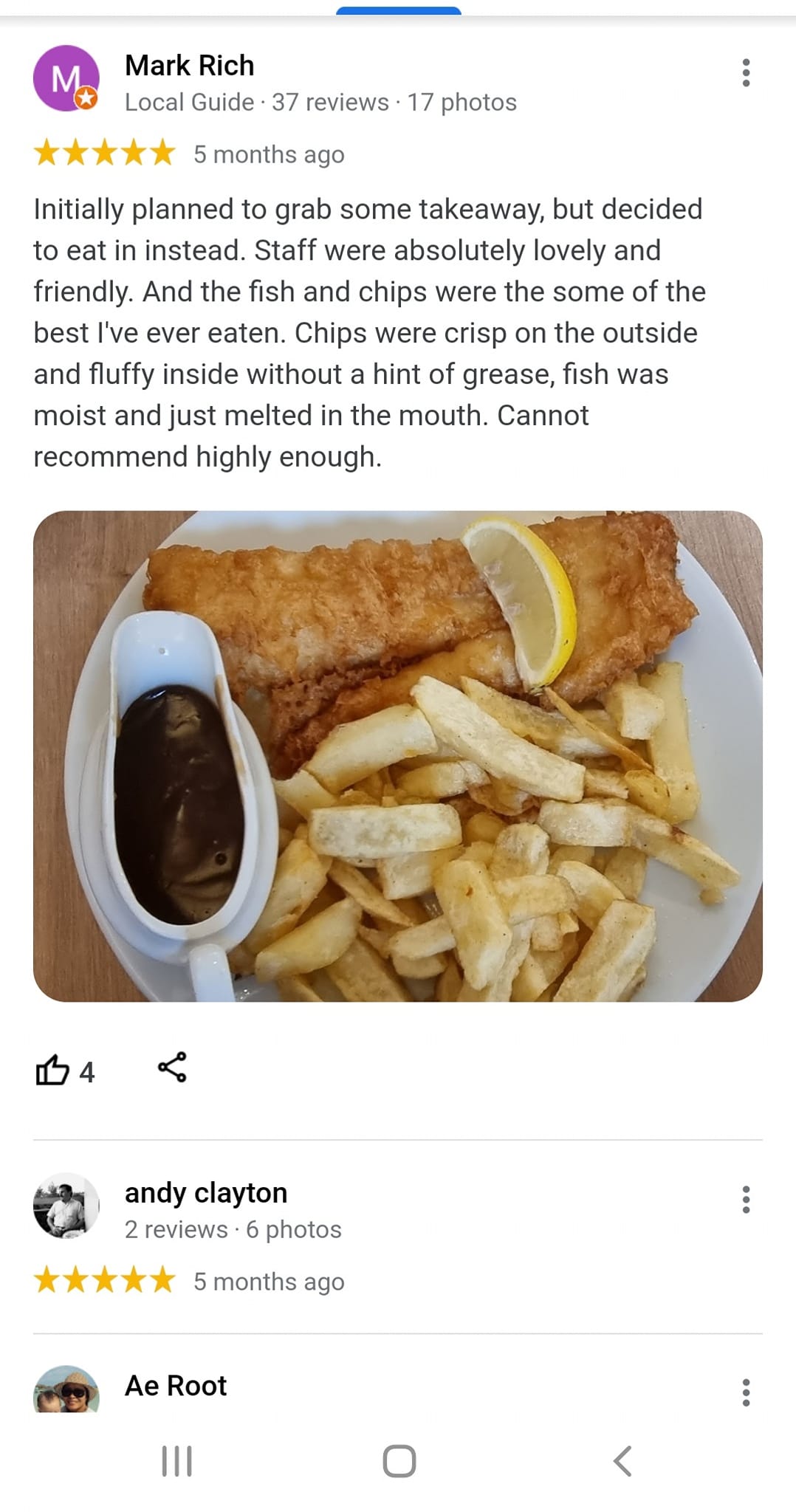Viewport: 796px width, 1512px height.
Task: Open the fish and chips photo
Action: (x=398, y=756)
